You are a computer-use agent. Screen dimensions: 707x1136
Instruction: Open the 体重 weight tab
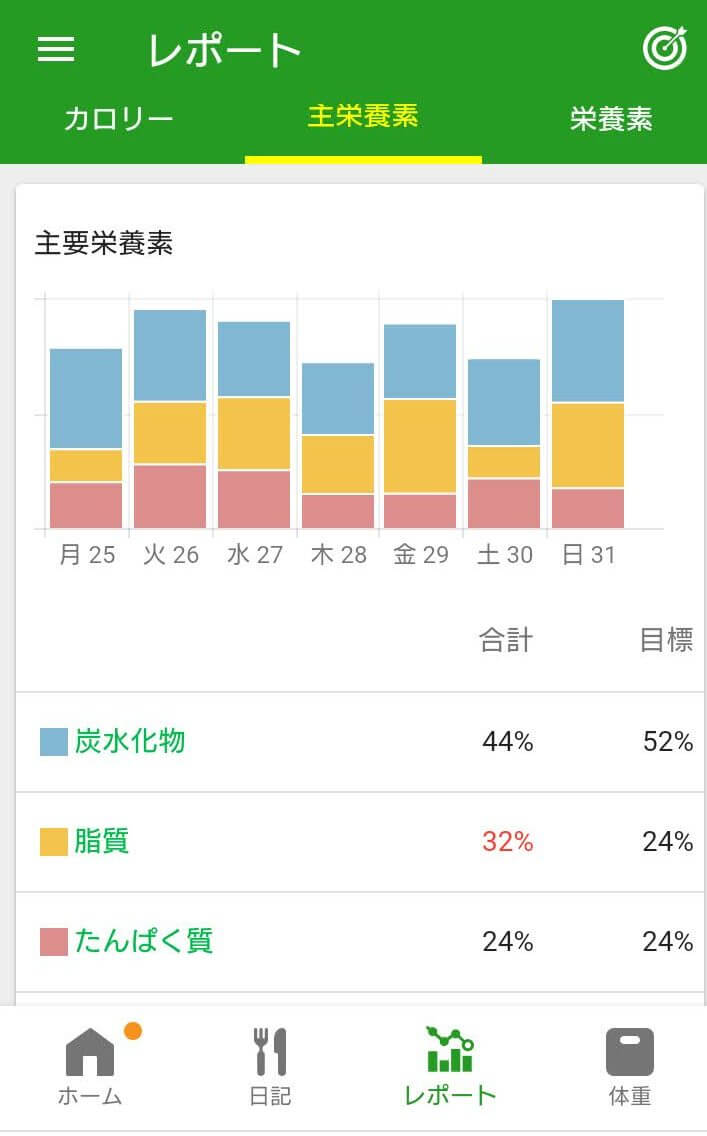pos(629,1066)
